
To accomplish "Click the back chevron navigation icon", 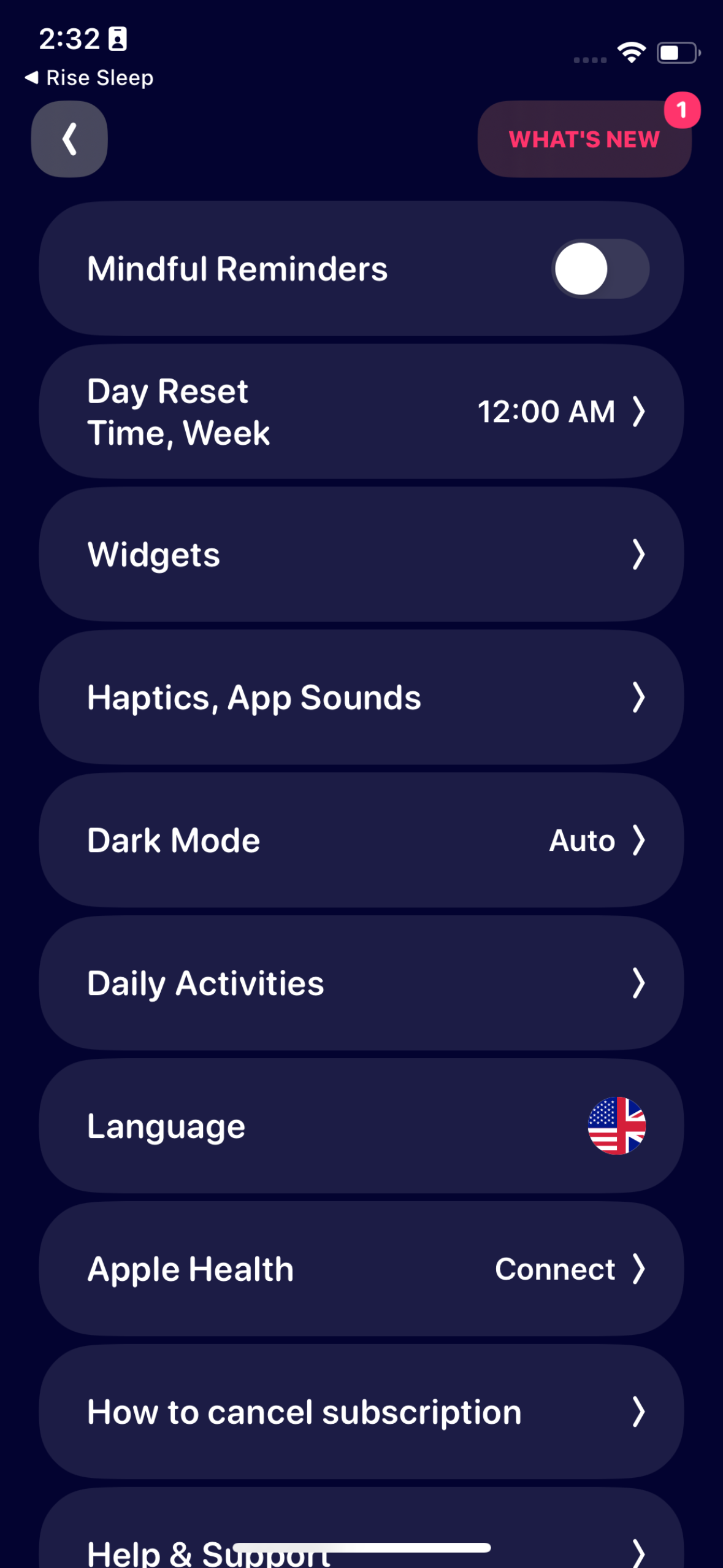I will click(x=69, y=139).
